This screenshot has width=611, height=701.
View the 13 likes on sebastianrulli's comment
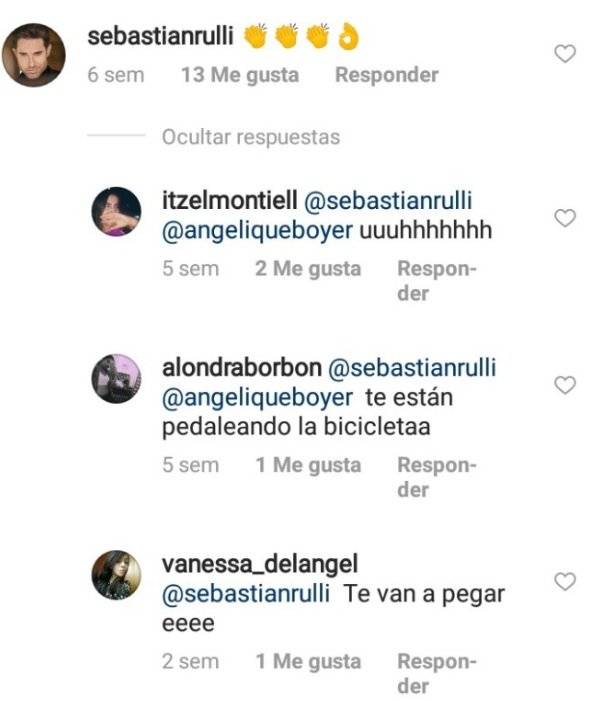tap(239, 75)
